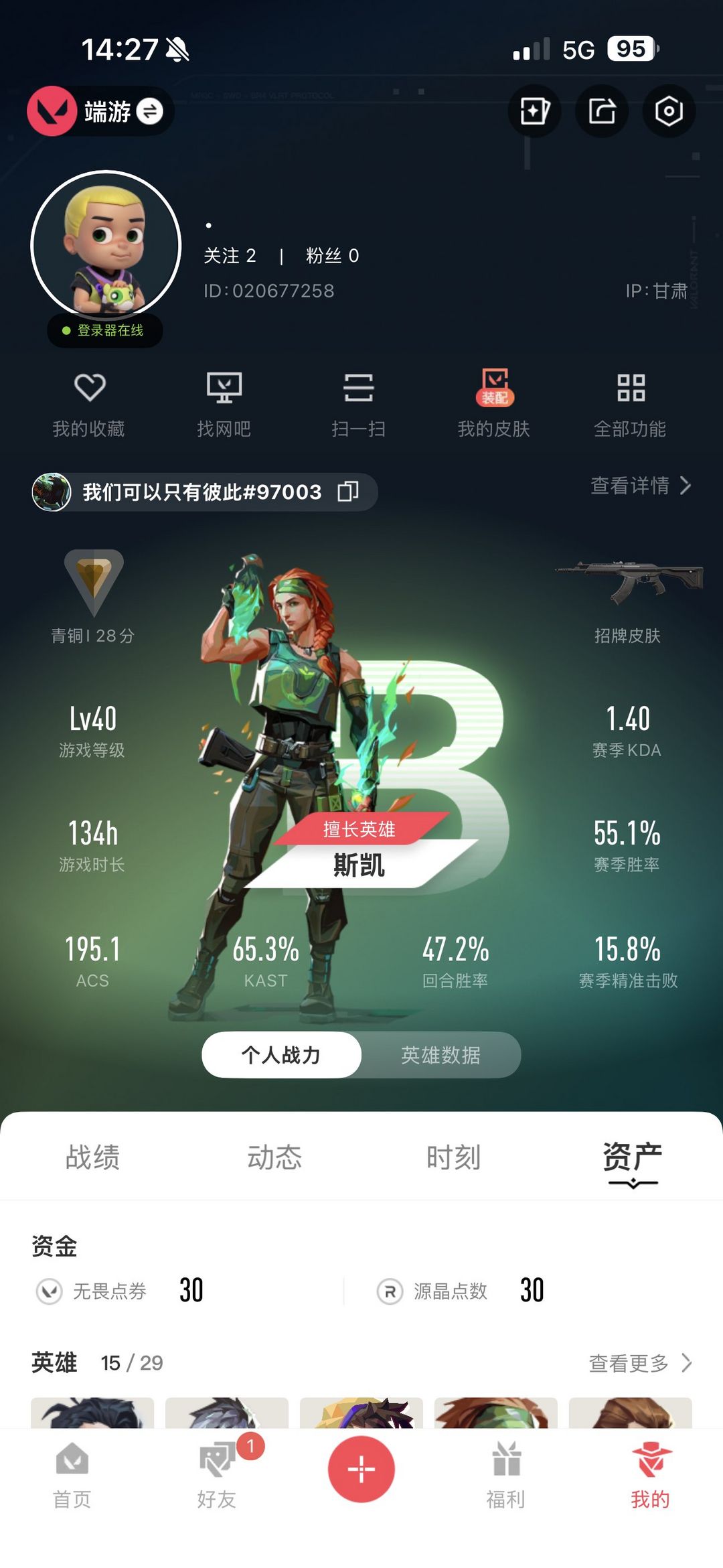View details via 查看详情
The height and width of the screenshot is (1568, 723).
pos(640,485)
